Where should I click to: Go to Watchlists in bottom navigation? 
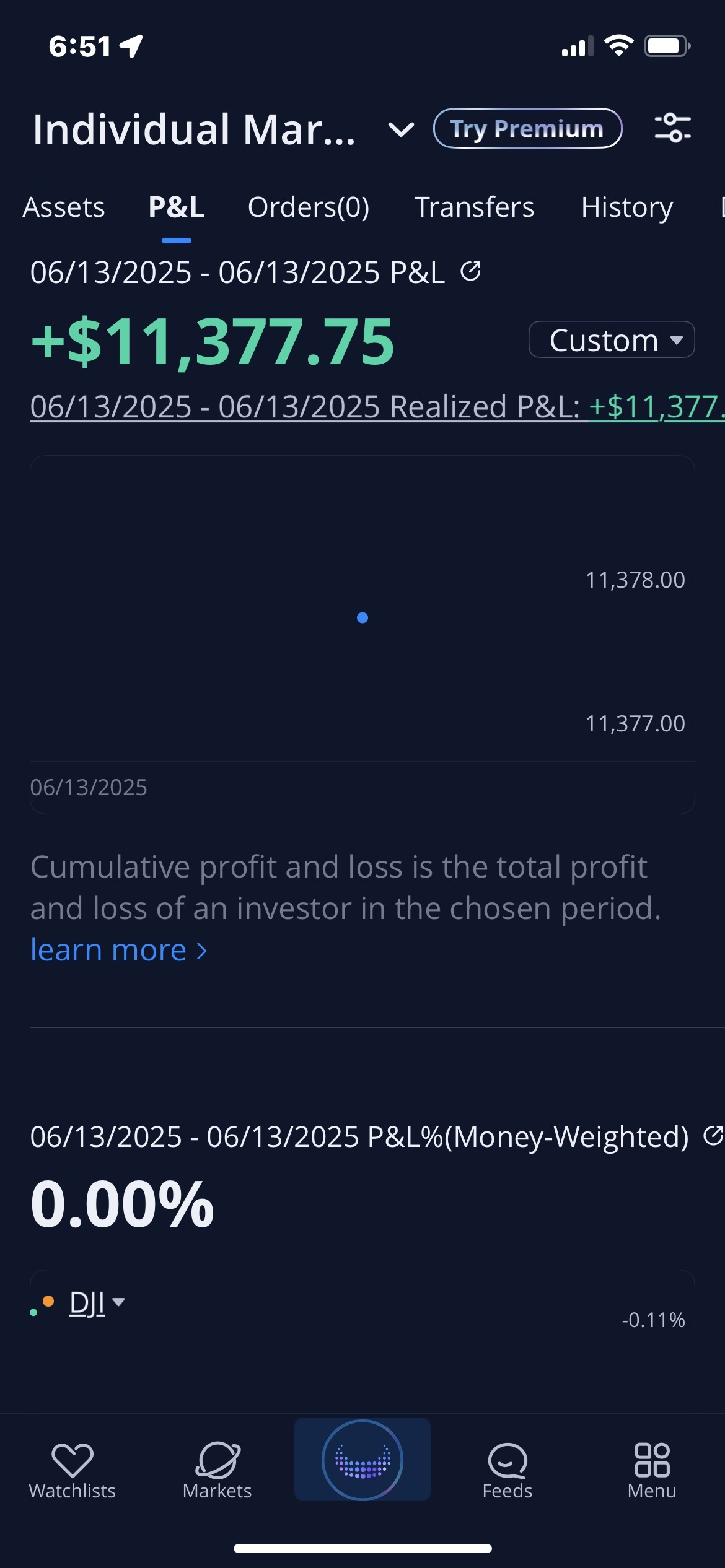pyautogui.click(x=72, y=1470)
